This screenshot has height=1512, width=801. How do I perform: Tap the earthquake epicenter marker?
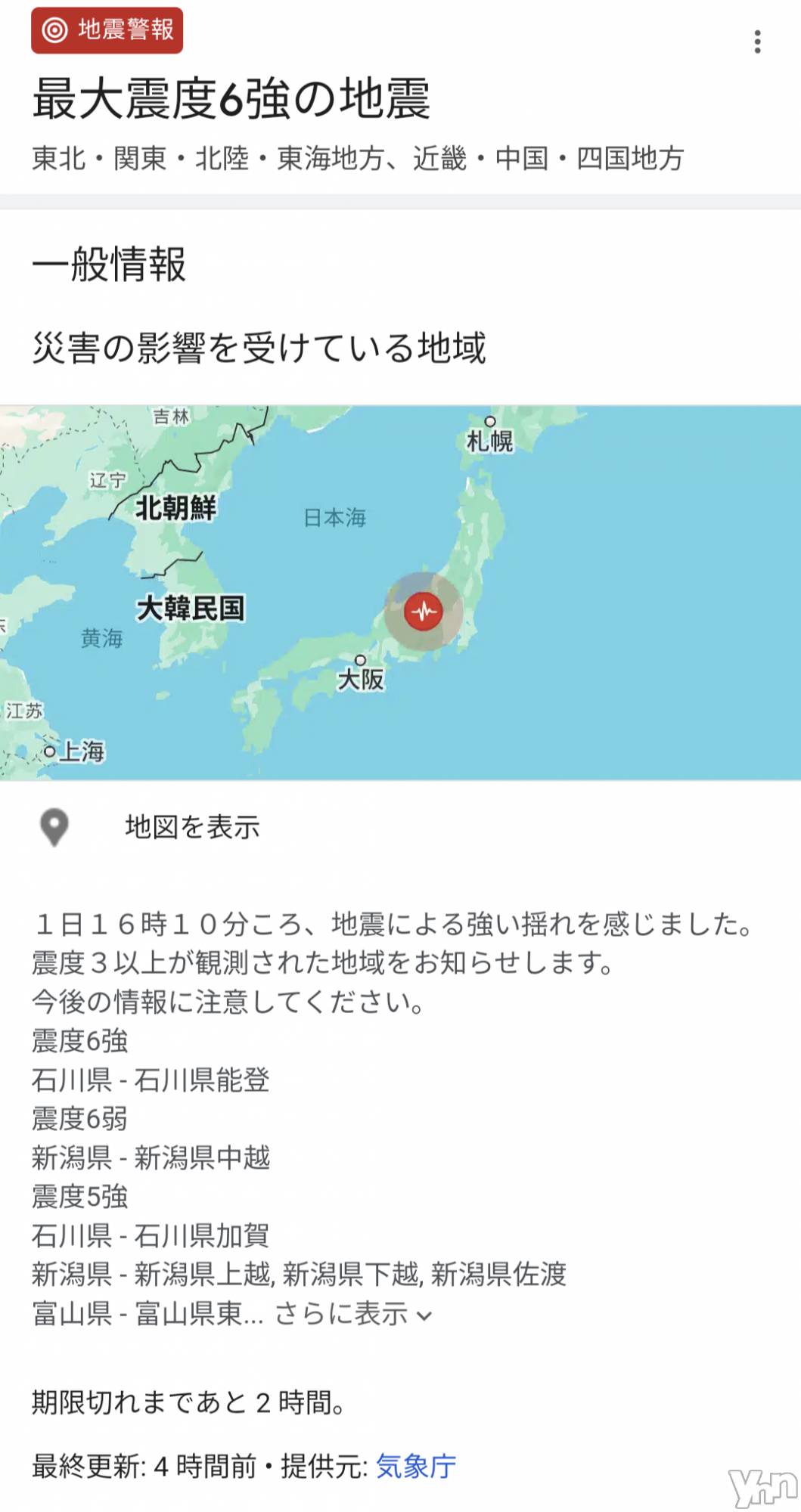point(423,611)
